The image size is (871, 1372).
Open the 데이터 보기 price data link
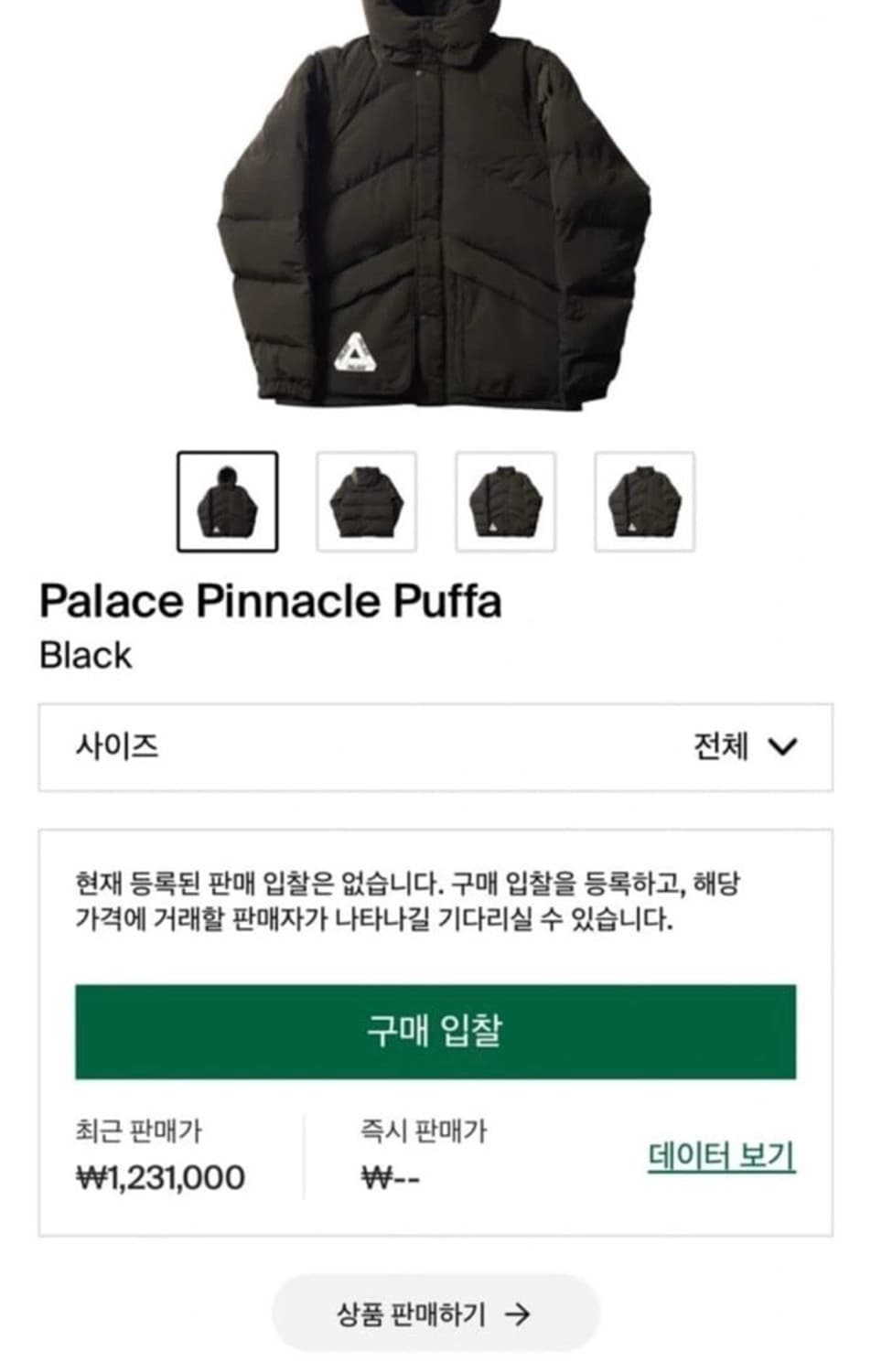click(719, 1155)
